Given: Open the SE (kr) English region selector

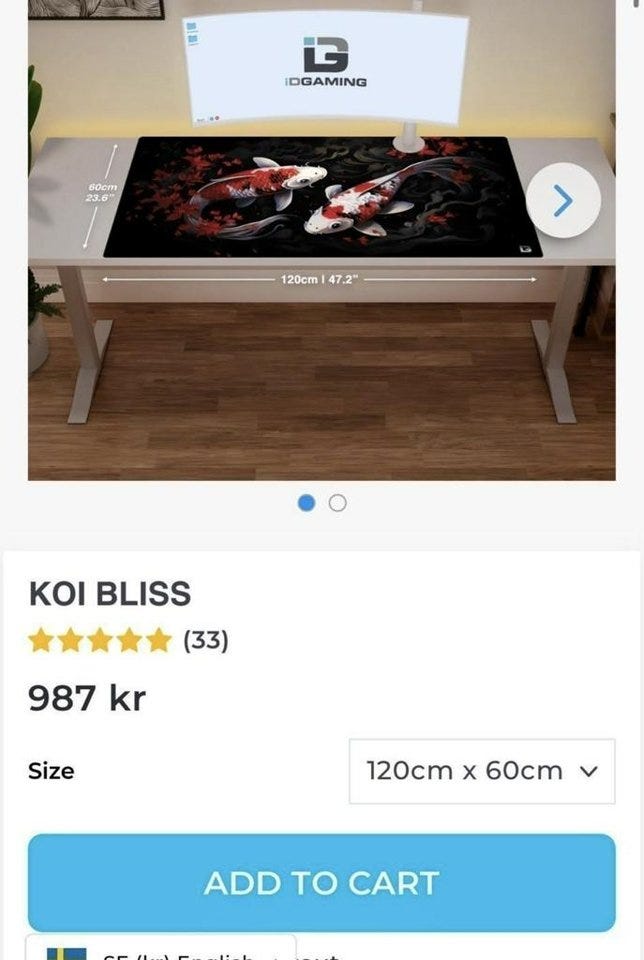Looking at the screenshot, I should click(x=160, y=950).
